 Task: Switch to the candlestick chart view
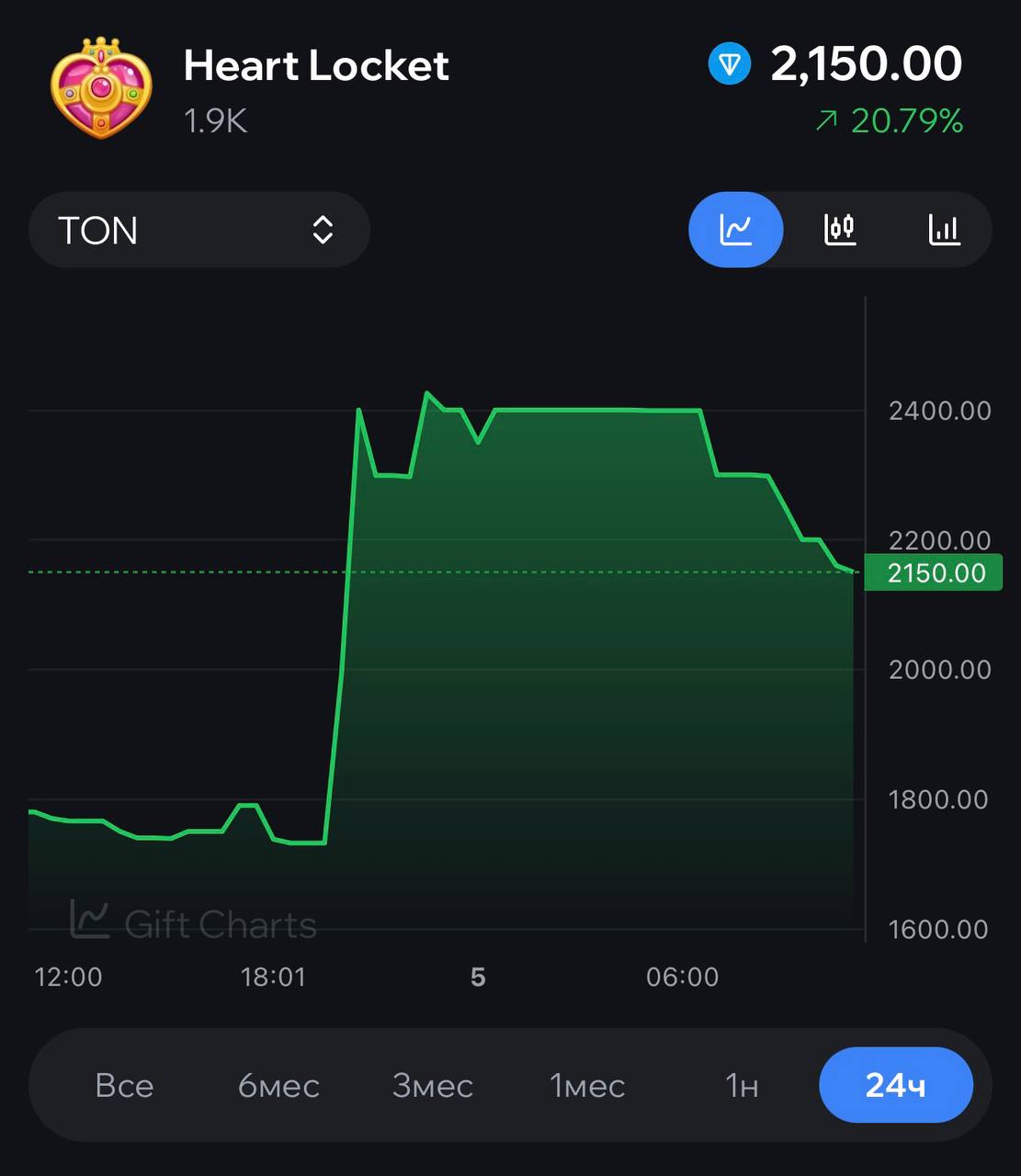pyautogui.click(x=840, y=230)
